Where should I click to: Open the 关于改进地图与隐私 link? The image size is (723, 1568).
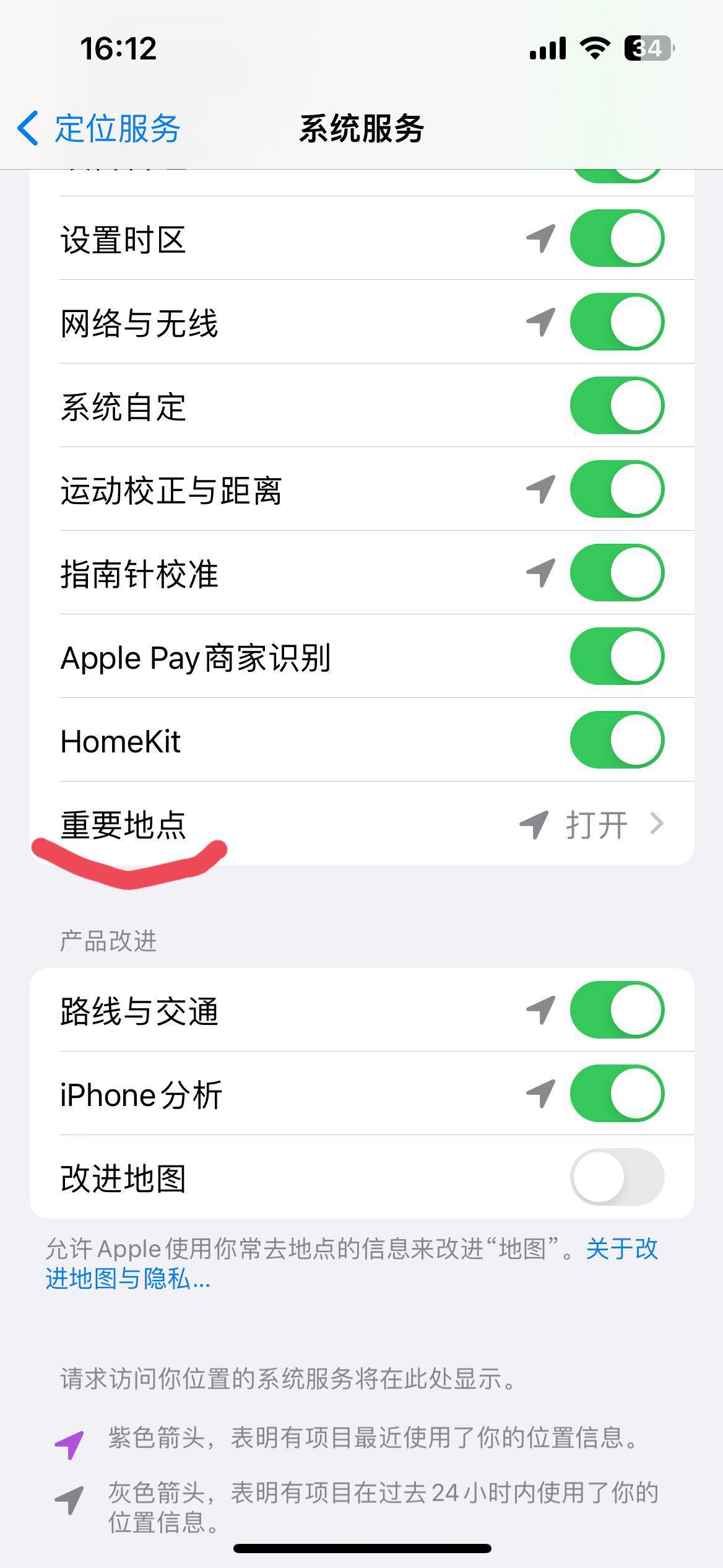click(x=621, y=1249)
